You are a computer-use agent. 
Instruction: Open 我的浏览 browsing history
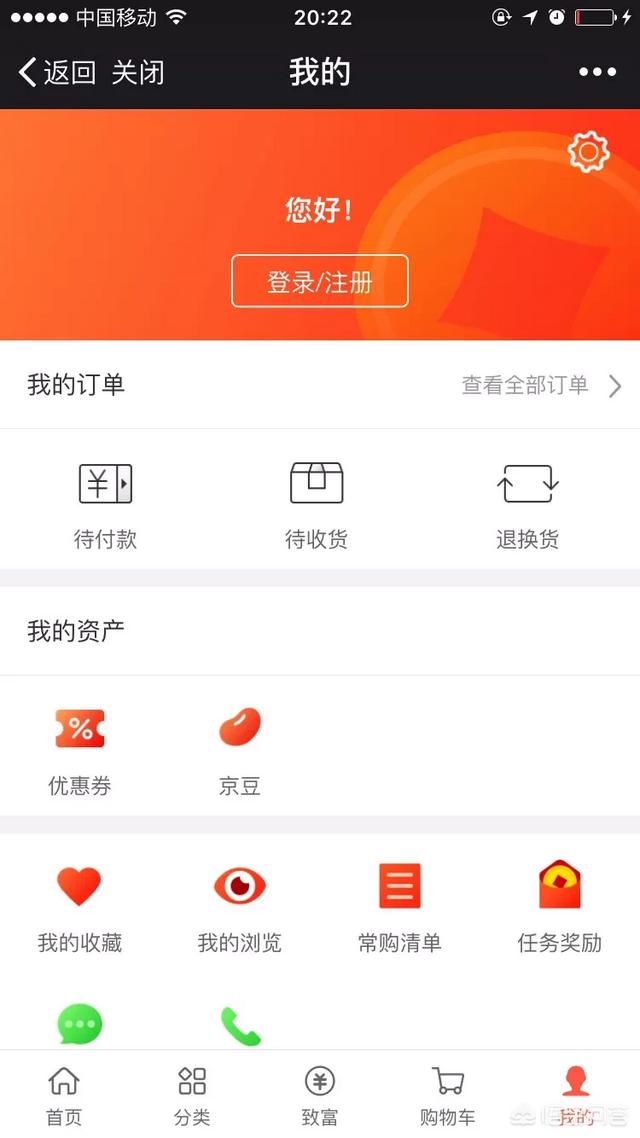coord(240,905)
